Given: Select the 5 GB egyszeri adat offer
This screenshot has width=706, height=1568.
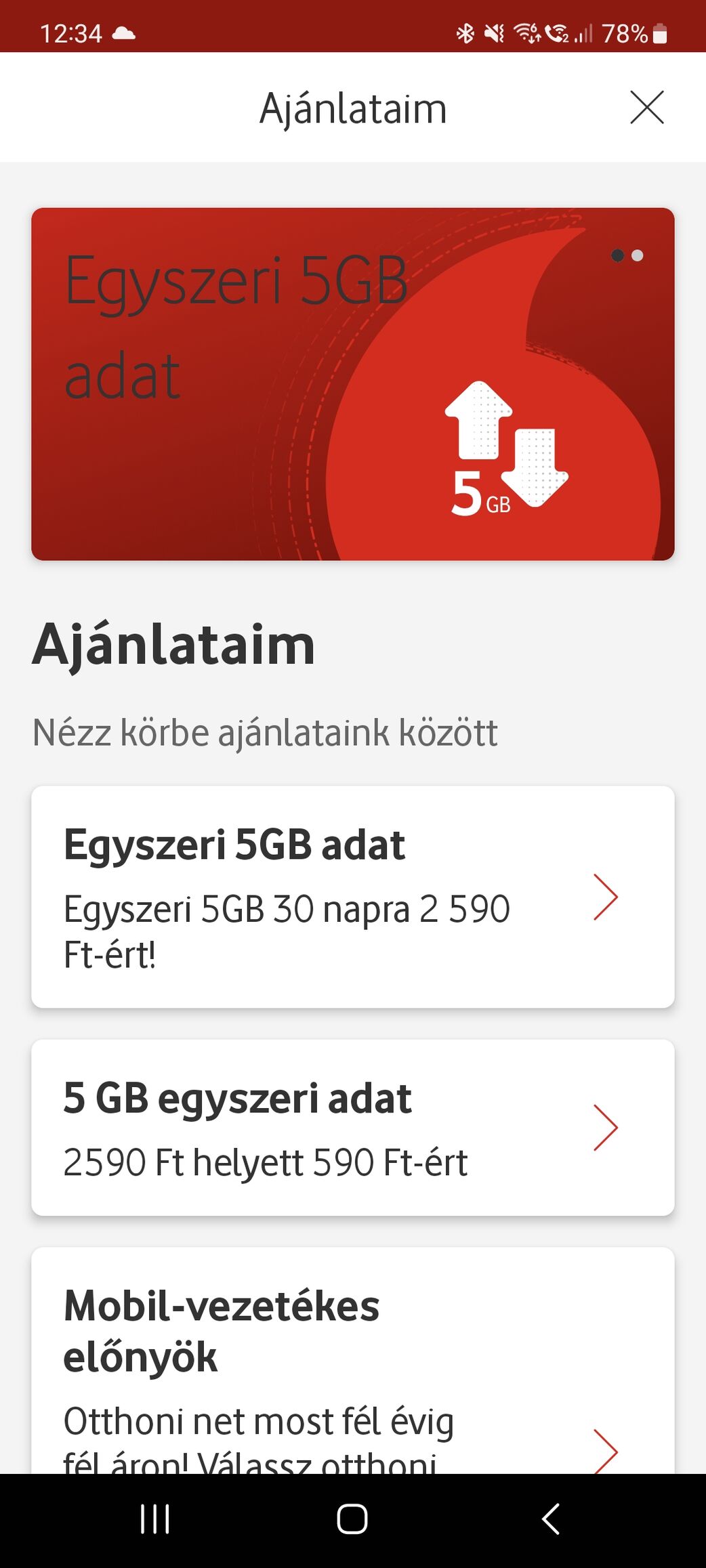Looking at the screenshot, I should [352, 1128].
